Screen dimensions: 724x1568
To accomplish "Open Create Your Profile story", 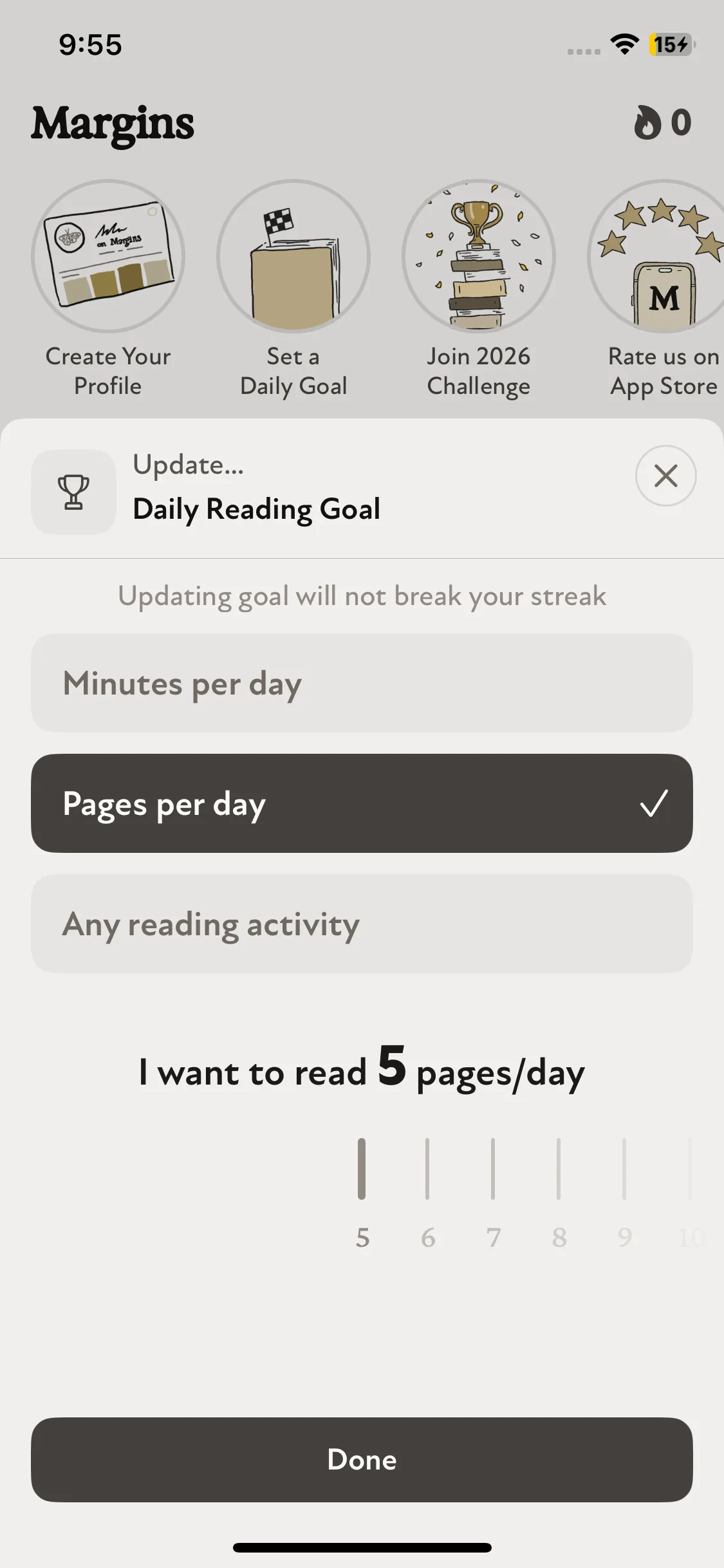I will point(108,257).
